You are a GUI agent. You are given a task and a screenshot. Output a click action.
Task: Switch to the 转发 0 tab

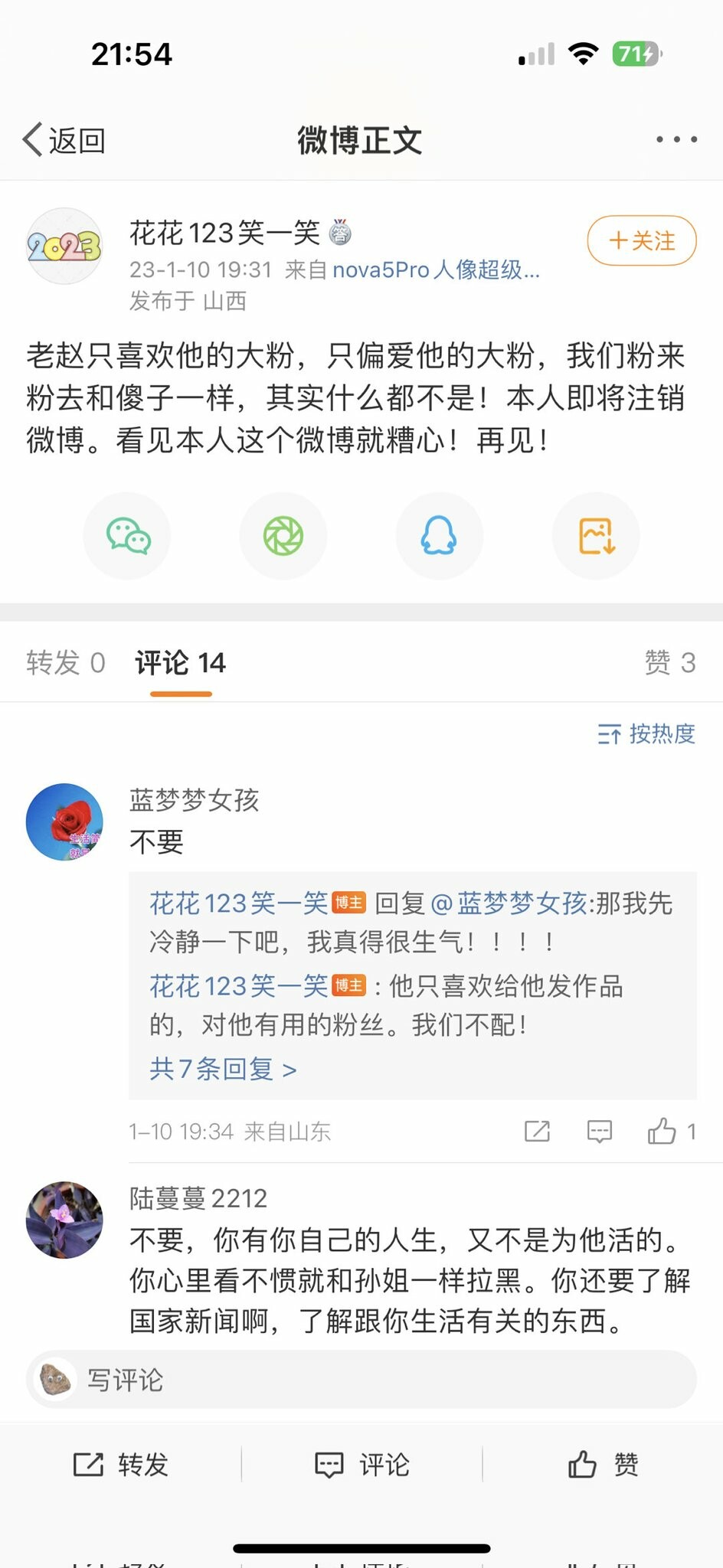[x=65, y=662]
